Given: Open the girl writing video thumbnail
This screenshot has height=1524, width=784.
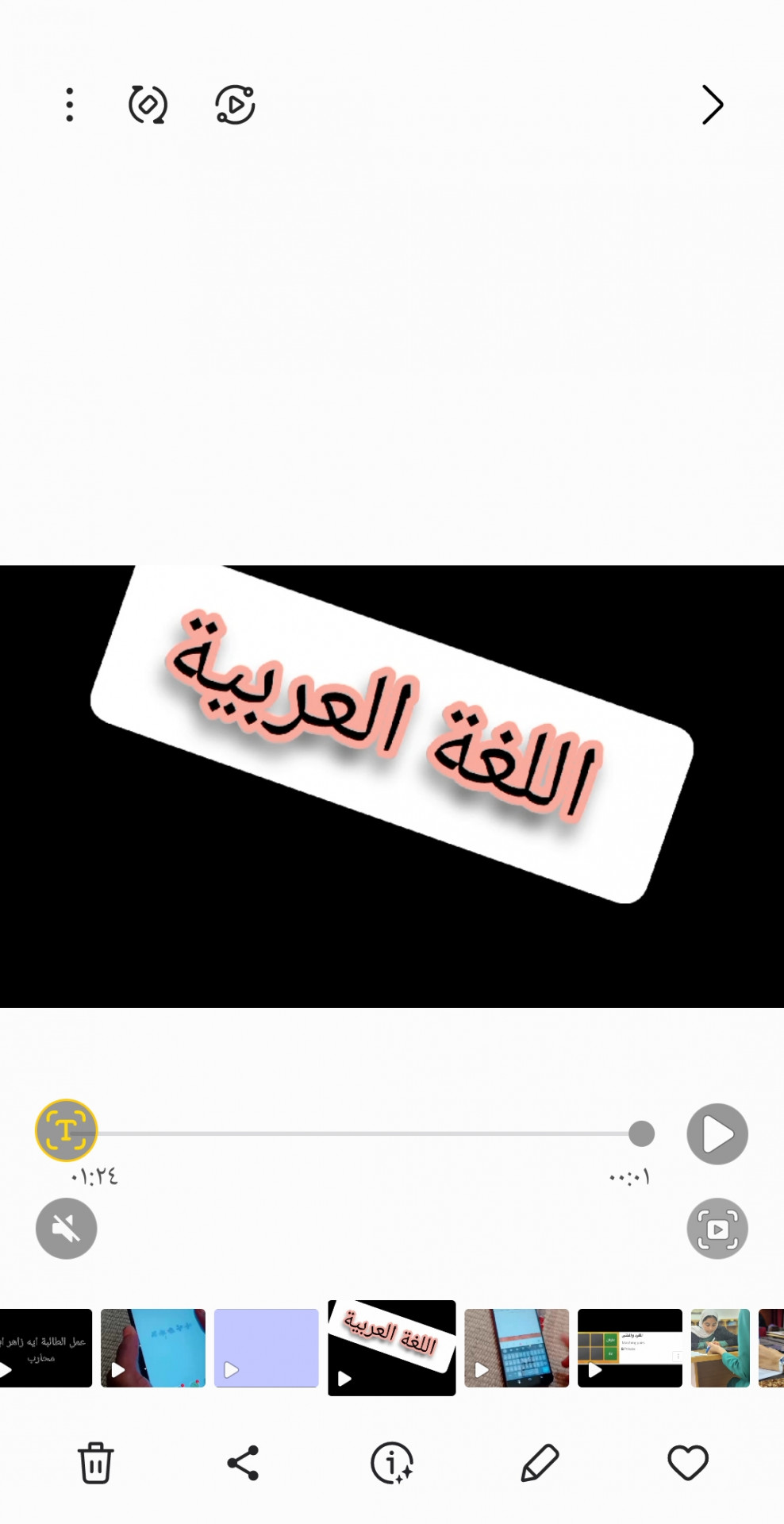Looking at the screenshot, I should tap(720, 1348).
